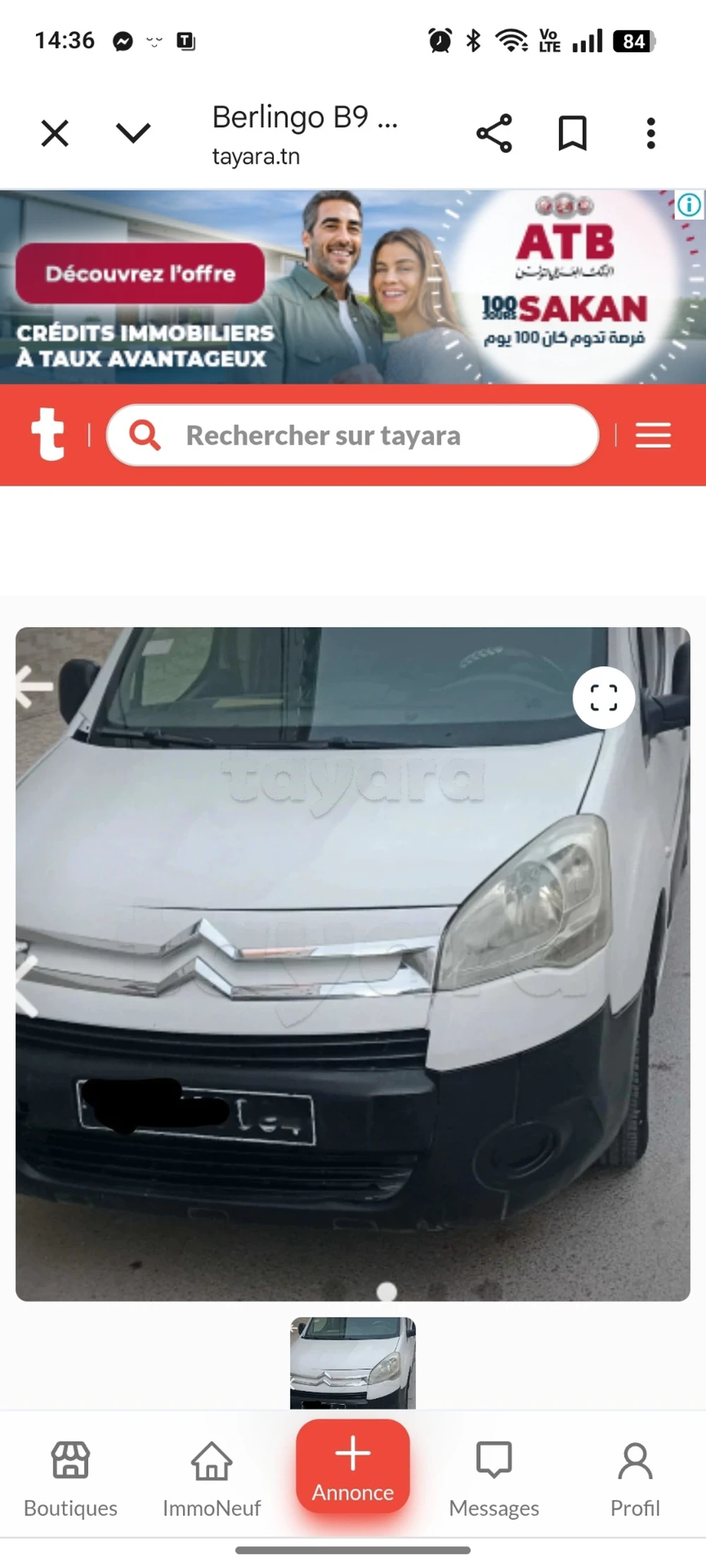Open the browser overflow menu
Viewport: 706px width, 1568px height.
[651, 133]
